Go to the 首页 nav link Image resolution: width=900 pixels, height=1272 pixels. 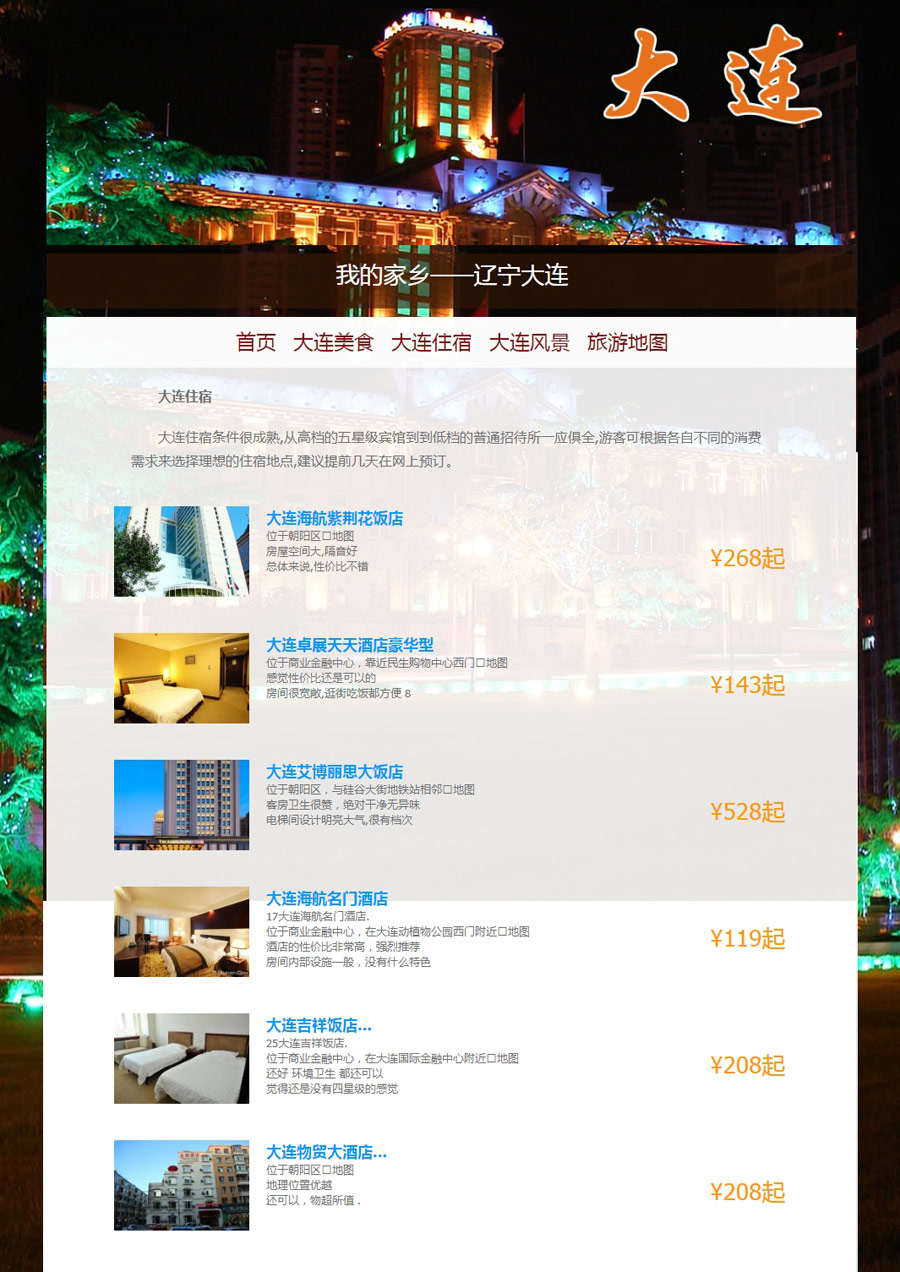point(255,342)
